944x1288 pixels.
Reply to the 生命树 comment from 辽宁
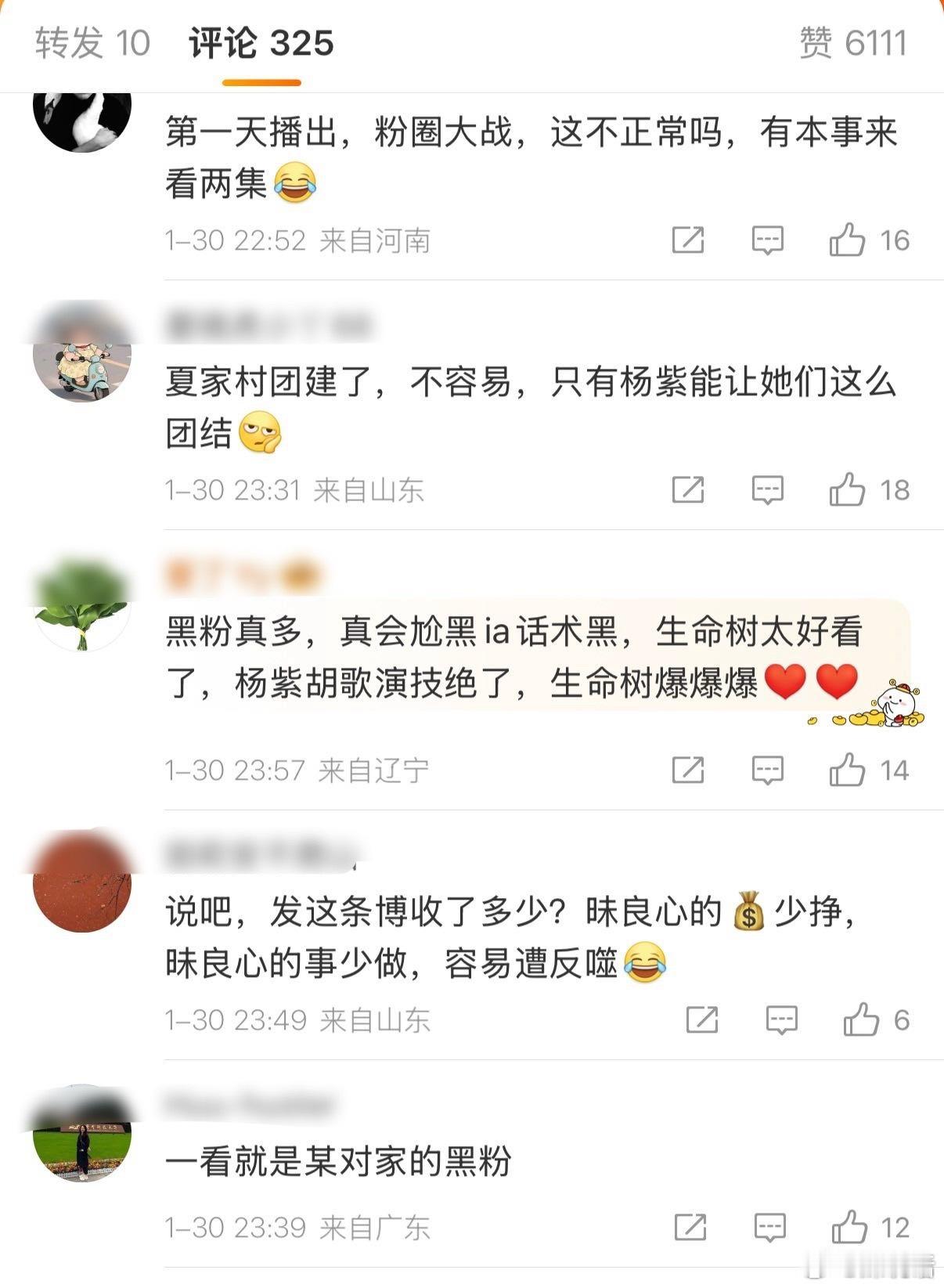tap(765, 771)
